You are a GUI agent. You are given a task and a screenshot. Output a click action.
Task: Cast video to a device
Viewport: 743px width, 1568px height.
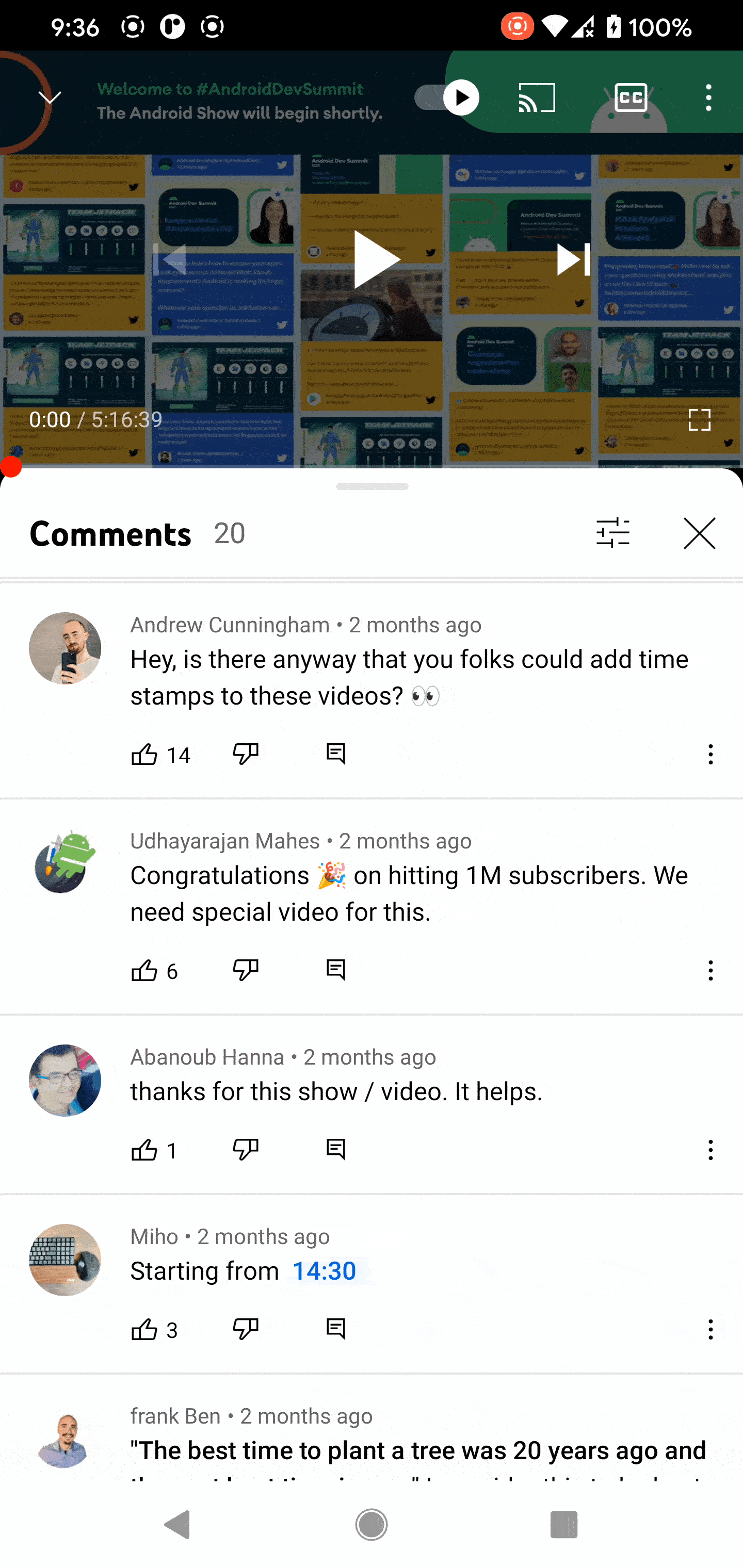(537, 97)
